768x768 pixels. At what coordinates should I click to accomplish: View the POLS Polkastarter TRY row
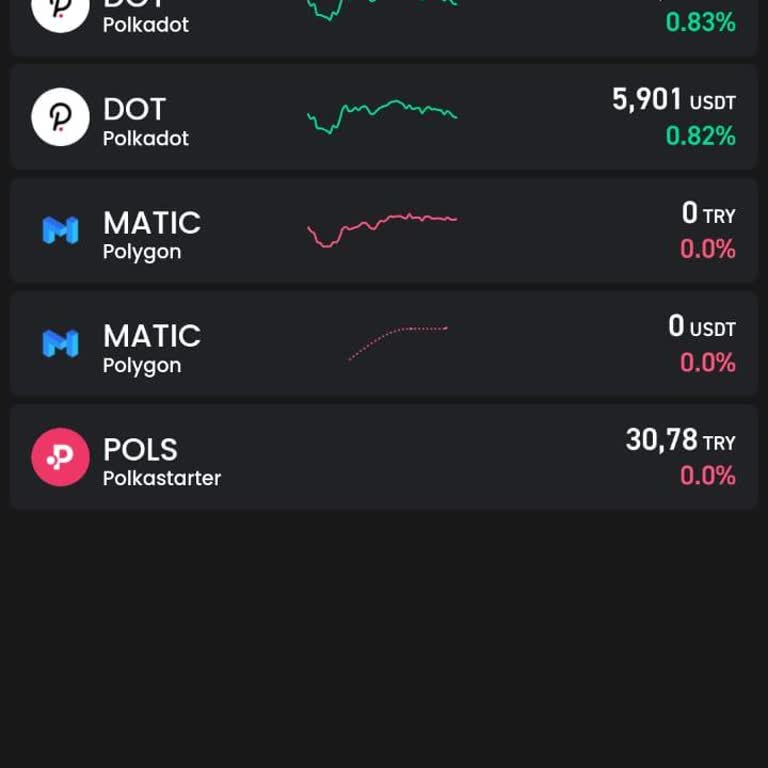(x=383, y=457)
